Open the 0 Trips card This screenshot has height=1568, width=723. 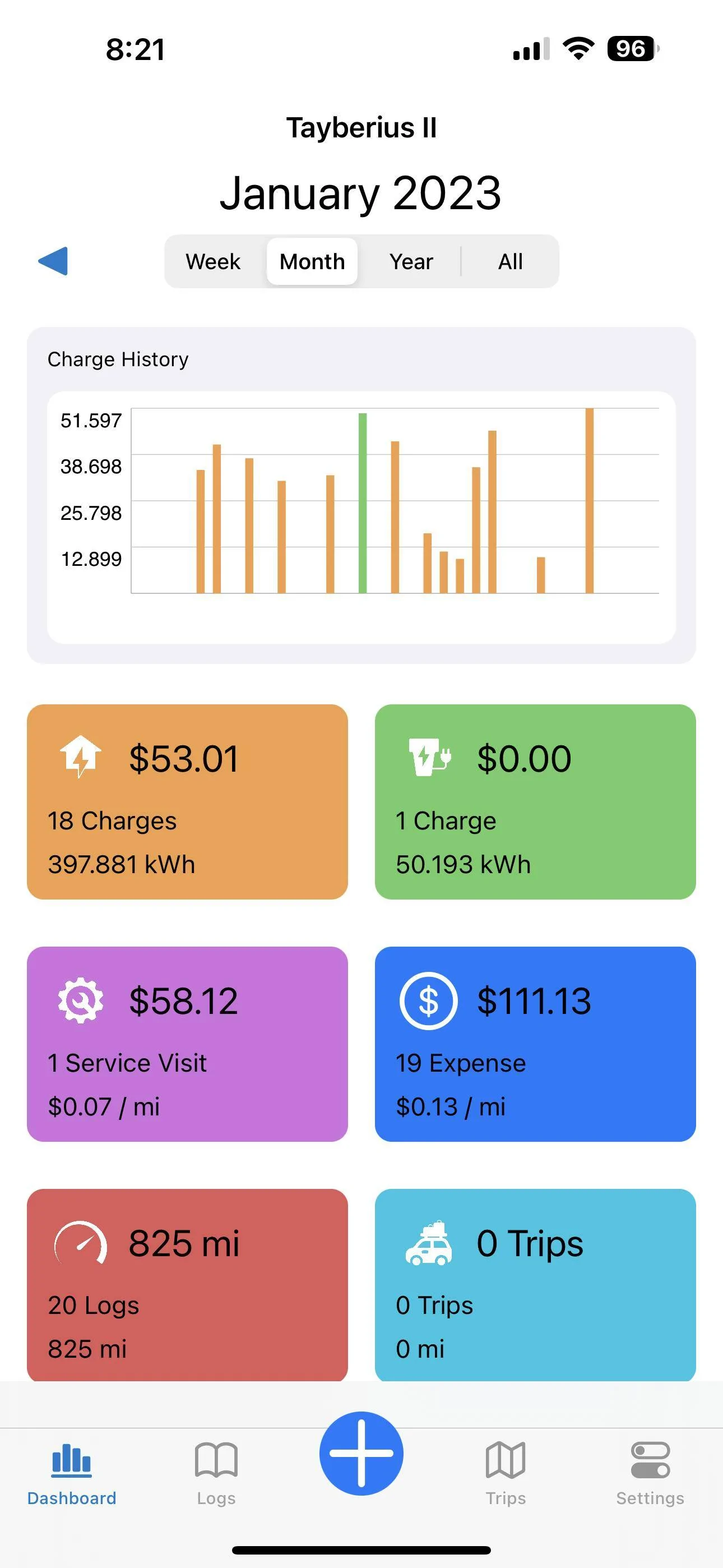coord(536,1284)
